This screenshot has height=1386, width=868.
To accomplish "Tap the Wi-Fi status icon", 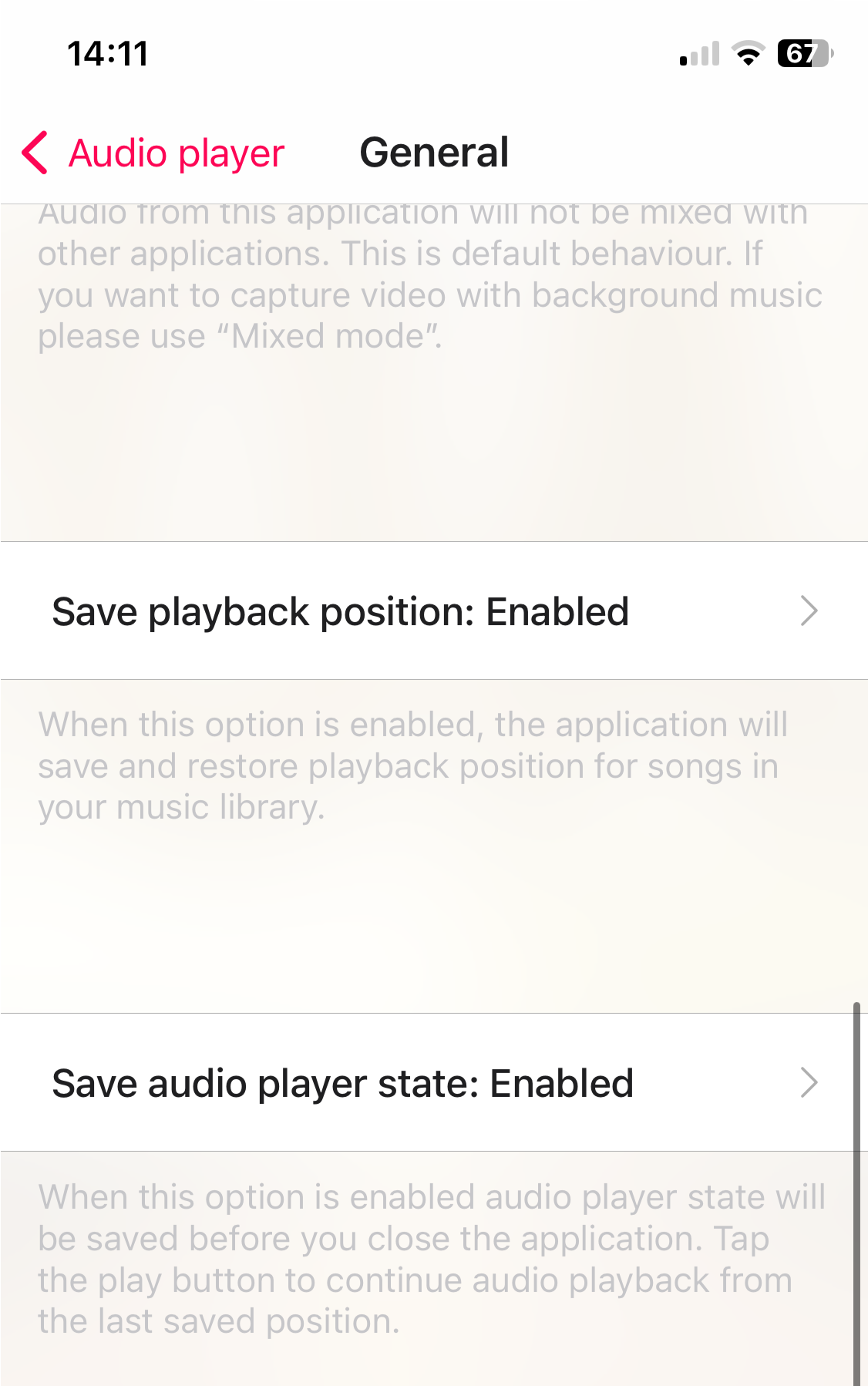I will click(745, 52).
